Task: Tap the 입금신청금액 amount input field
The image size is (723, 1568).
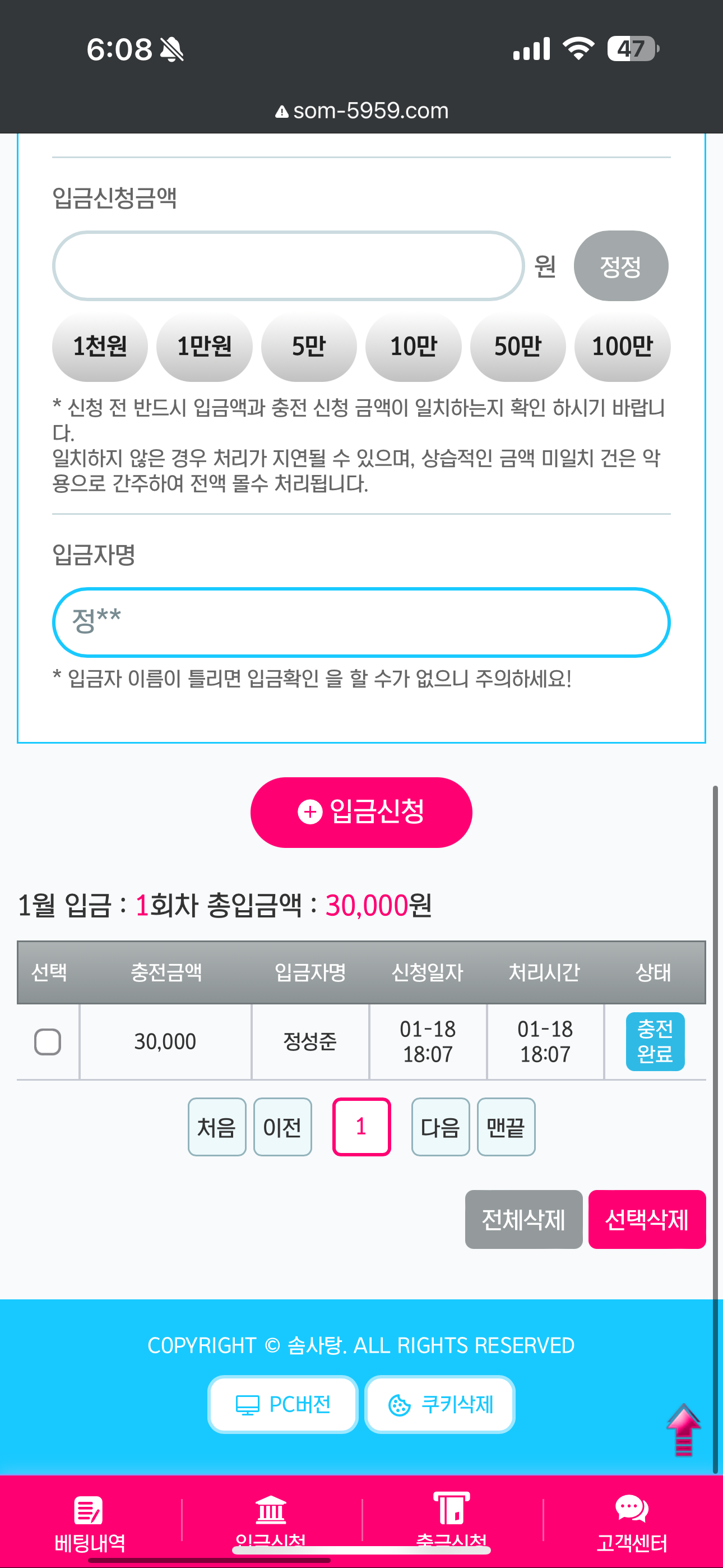Action: [288, 266]
